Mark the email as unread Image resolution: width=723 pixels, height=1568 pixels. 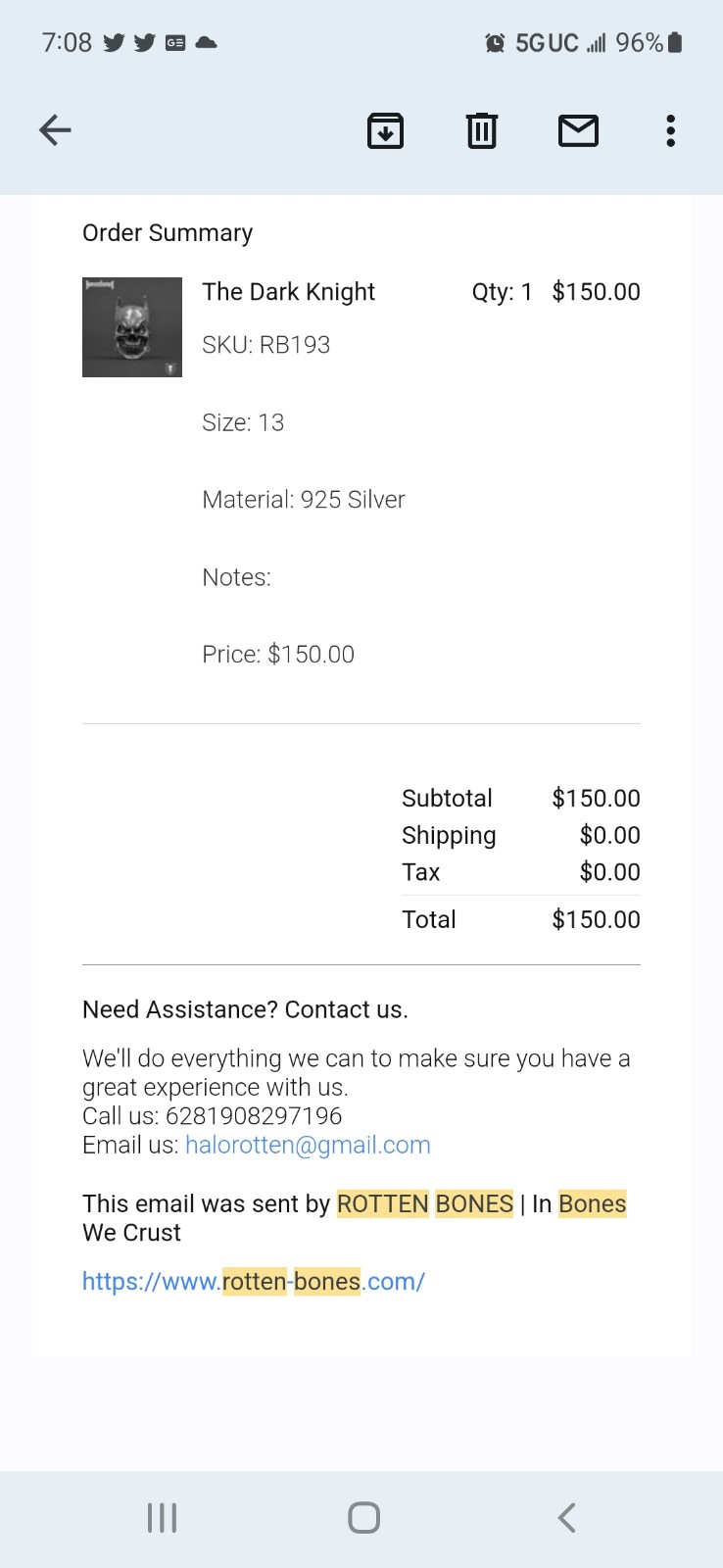(578, 130)
